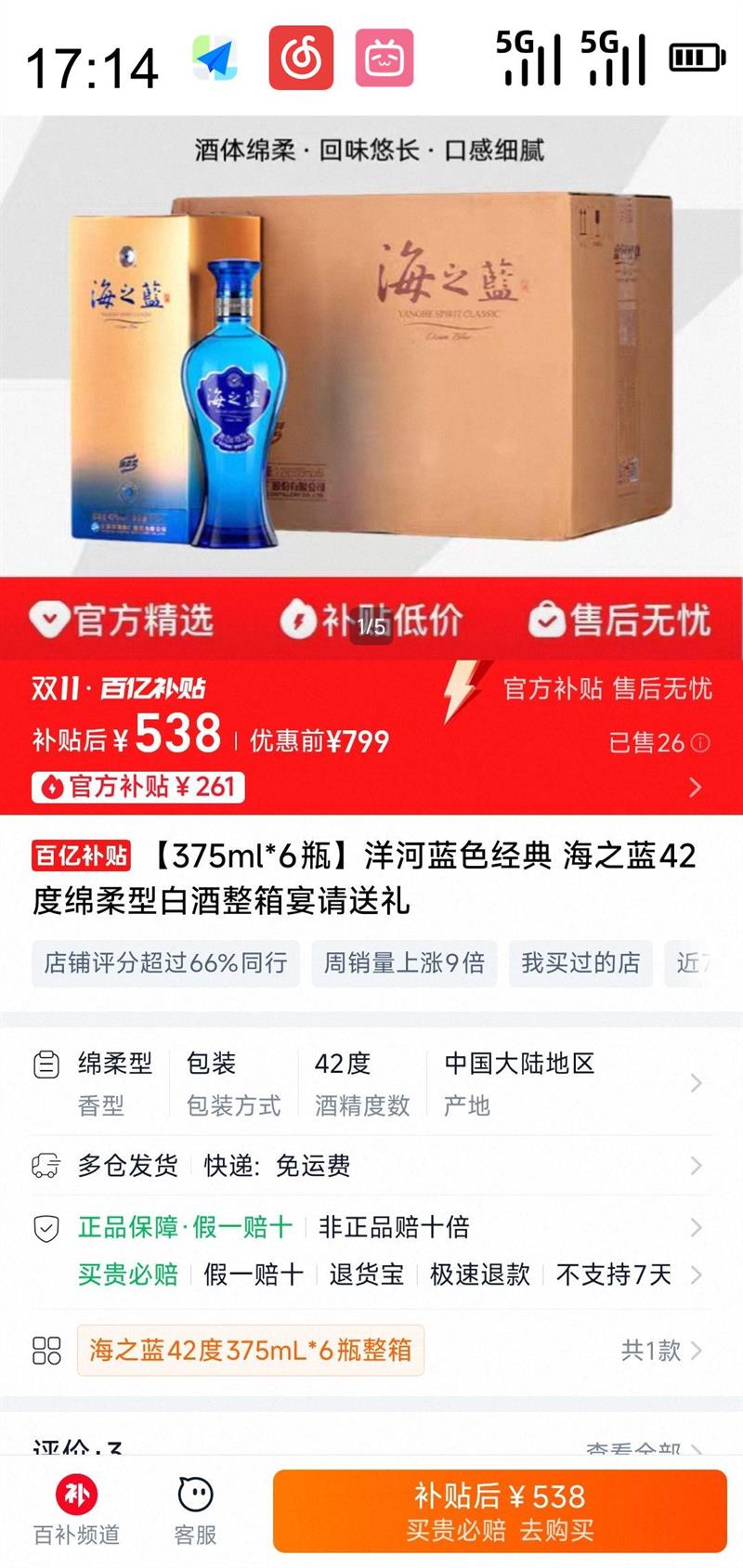743x1568 pixels.
Task: Tap 周销量上涨9倍 tag
Action: click(x=404, y=962)
